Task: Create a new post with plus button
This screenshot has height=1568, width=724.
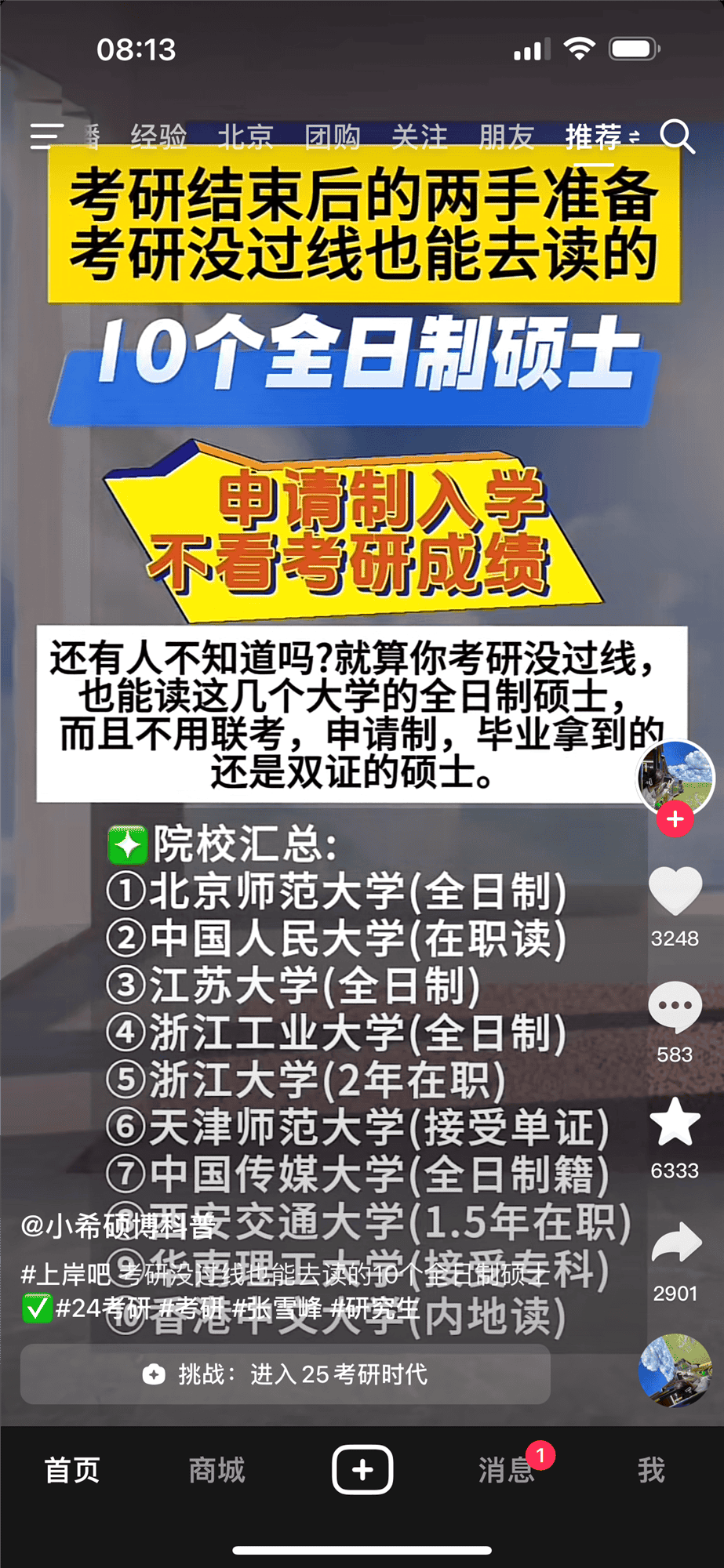Action: pyautogui.click(x=362, y=1470)
